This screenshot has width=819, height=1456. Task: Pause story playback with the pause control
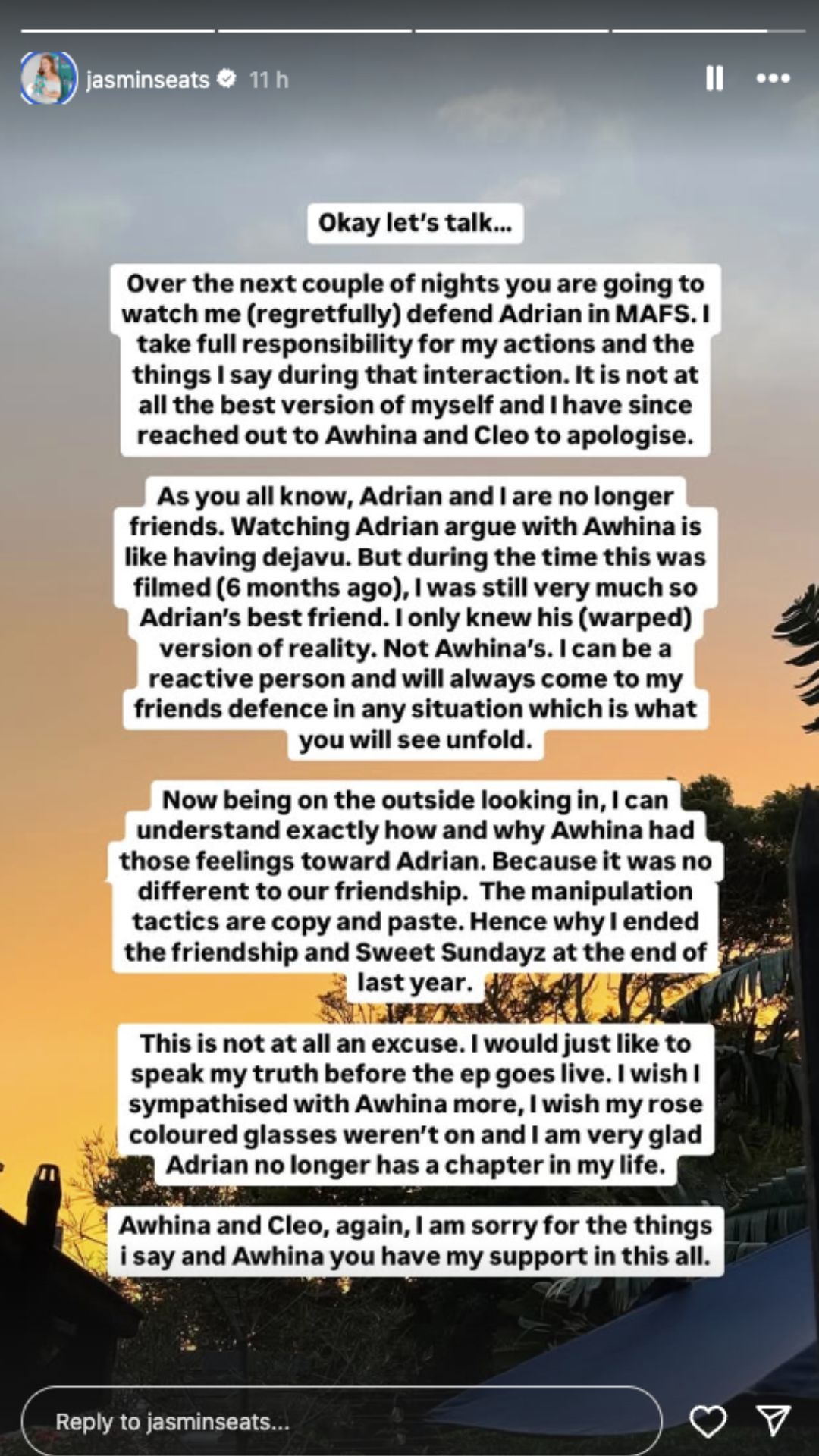point(714,78)
